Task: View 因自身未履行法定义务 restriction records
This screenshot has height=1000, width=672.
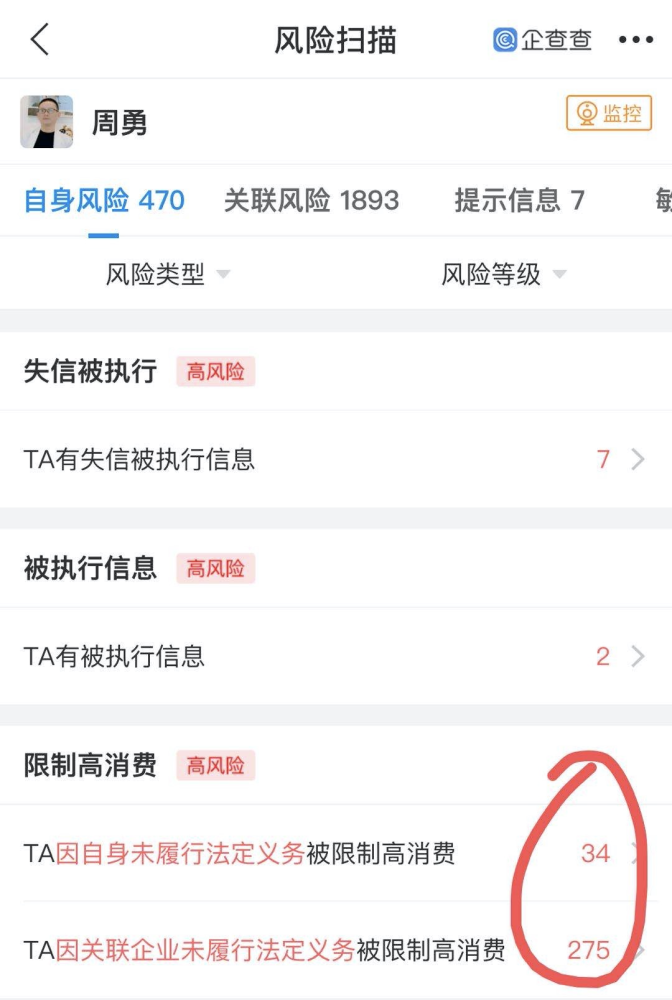Action: [336, 853]
